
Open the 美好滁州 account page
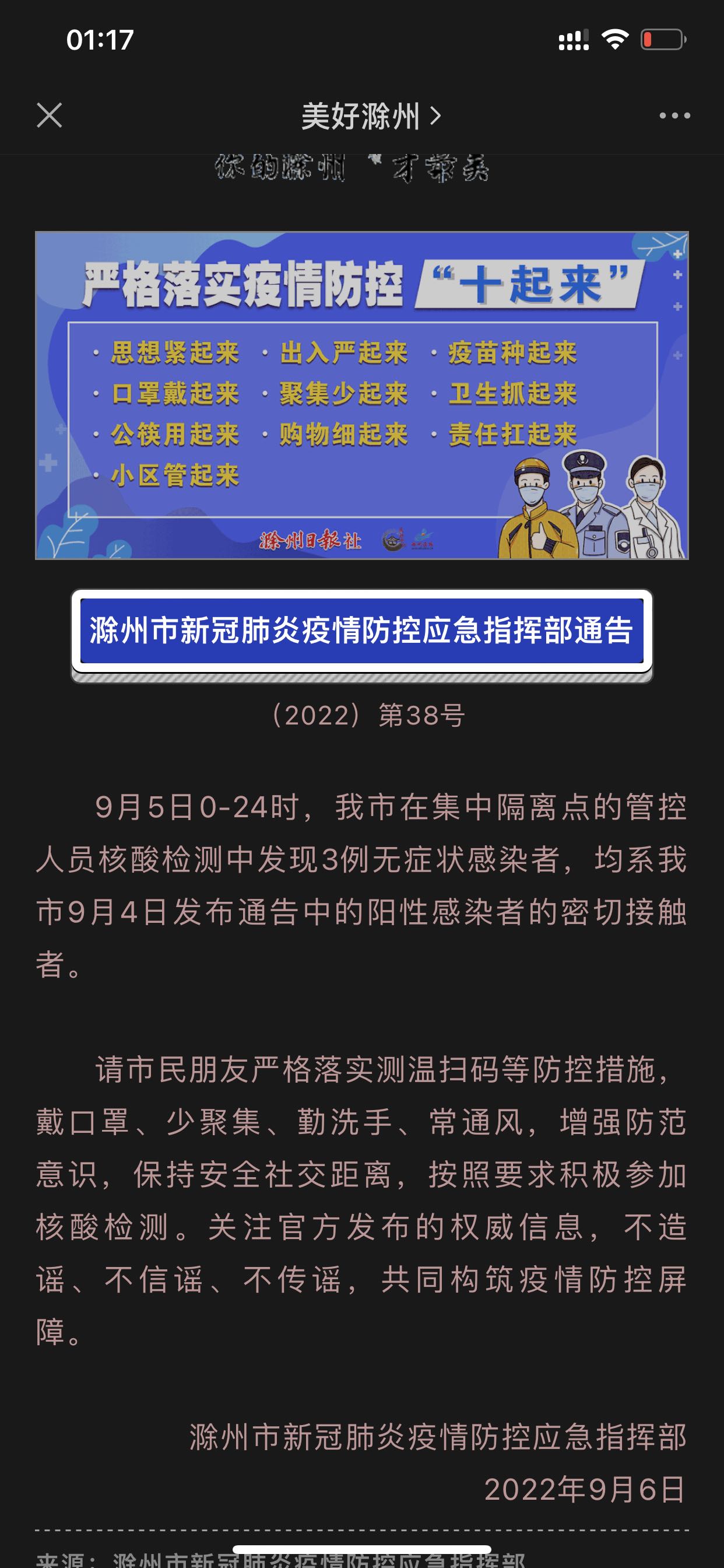click(x=371, y=116)
